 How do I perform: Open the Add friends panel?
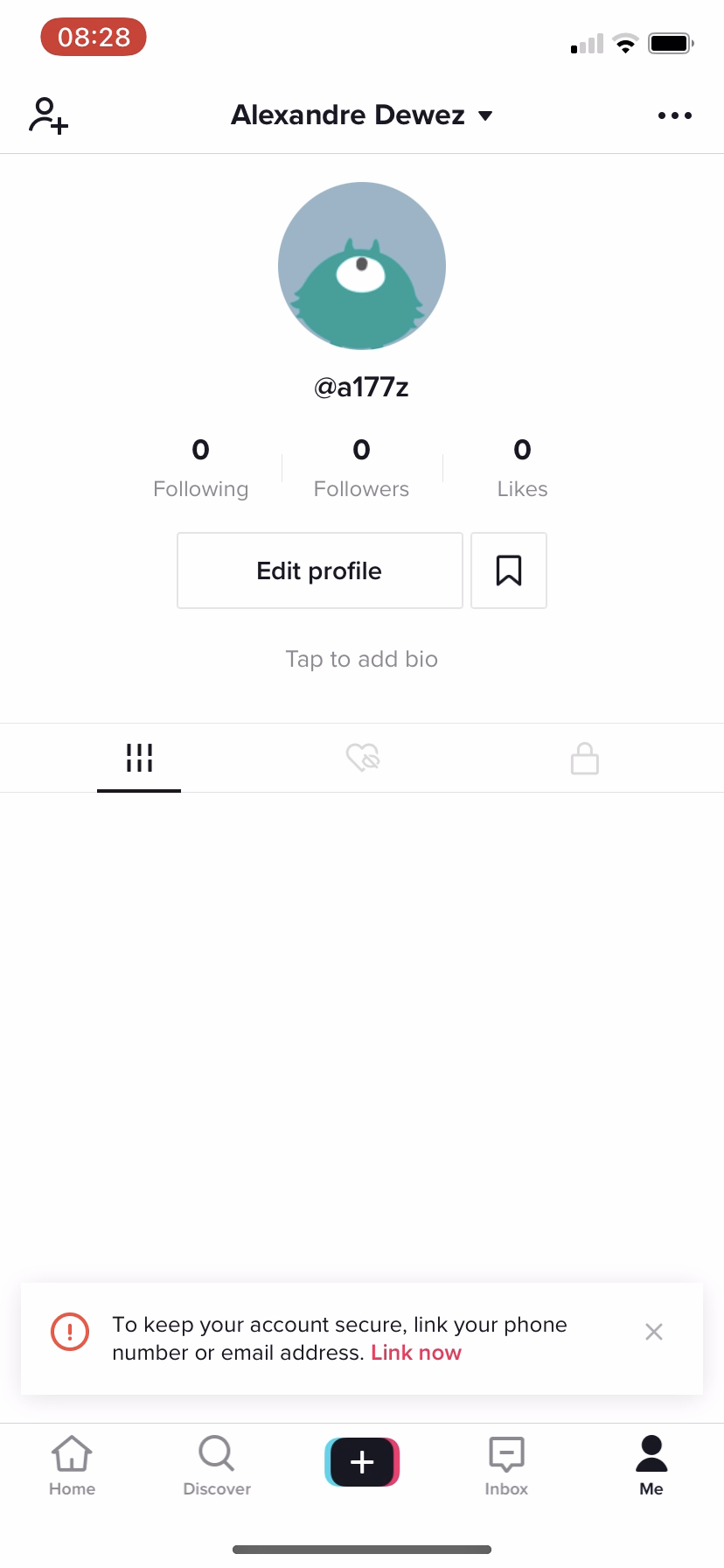pos(48,115)
